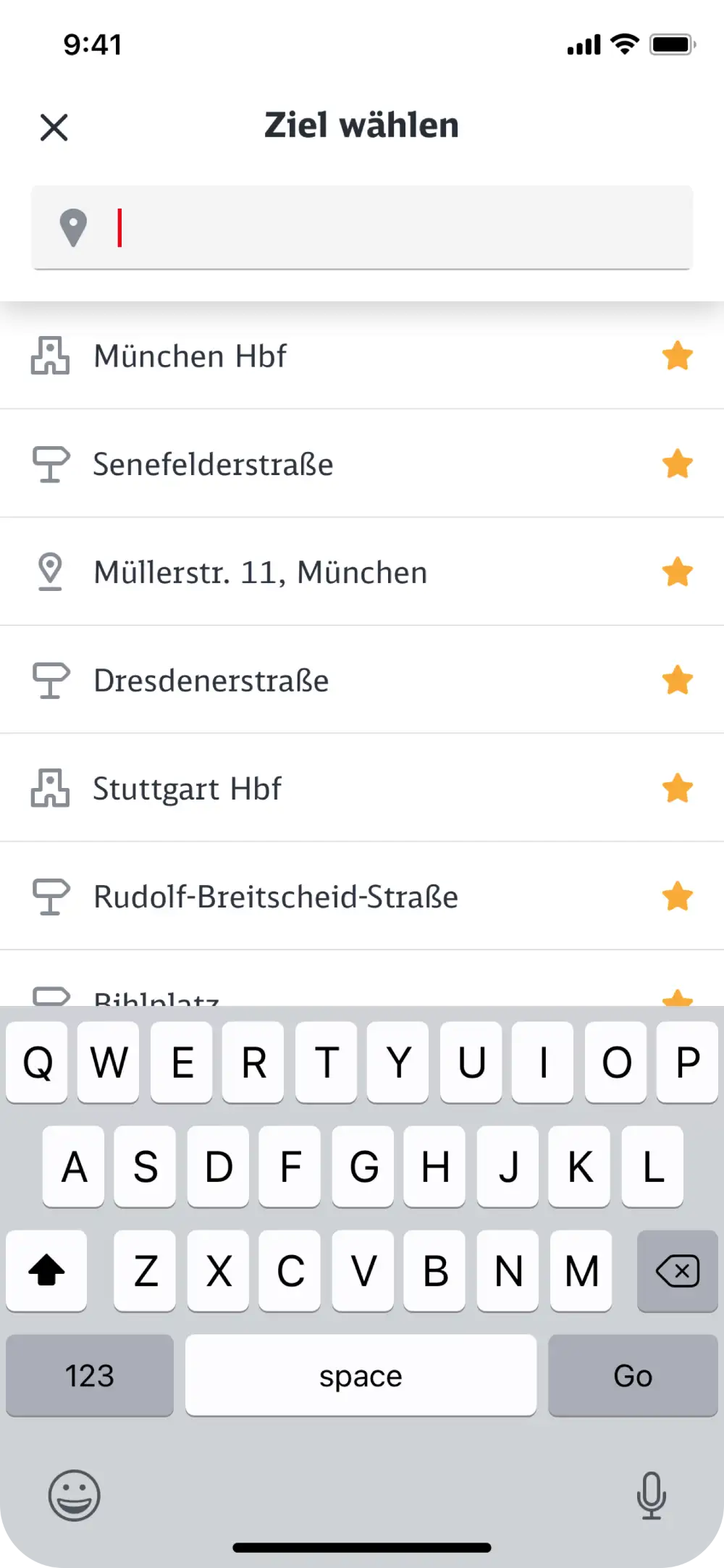Hit the Go key on keyboard
This screenshot has width=724, height=1568.
coord(633,1375)
